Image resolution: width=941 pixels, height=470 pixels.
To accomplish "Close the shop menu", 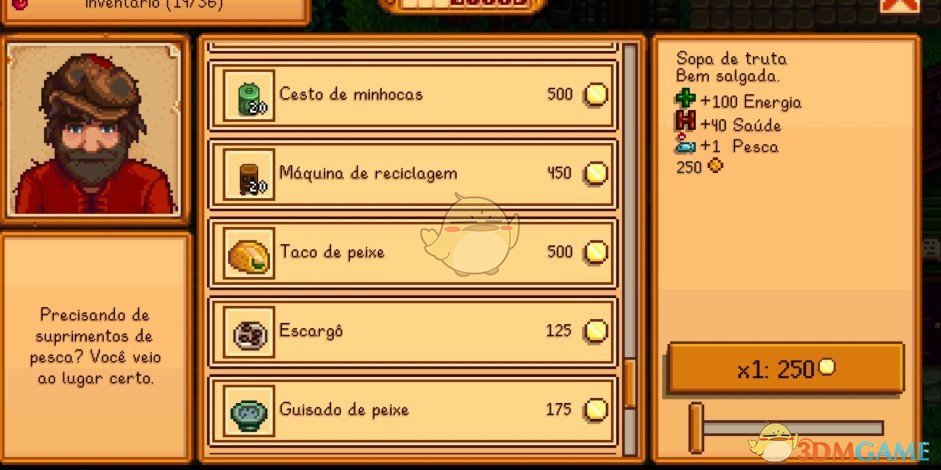I will pos(897,6).
